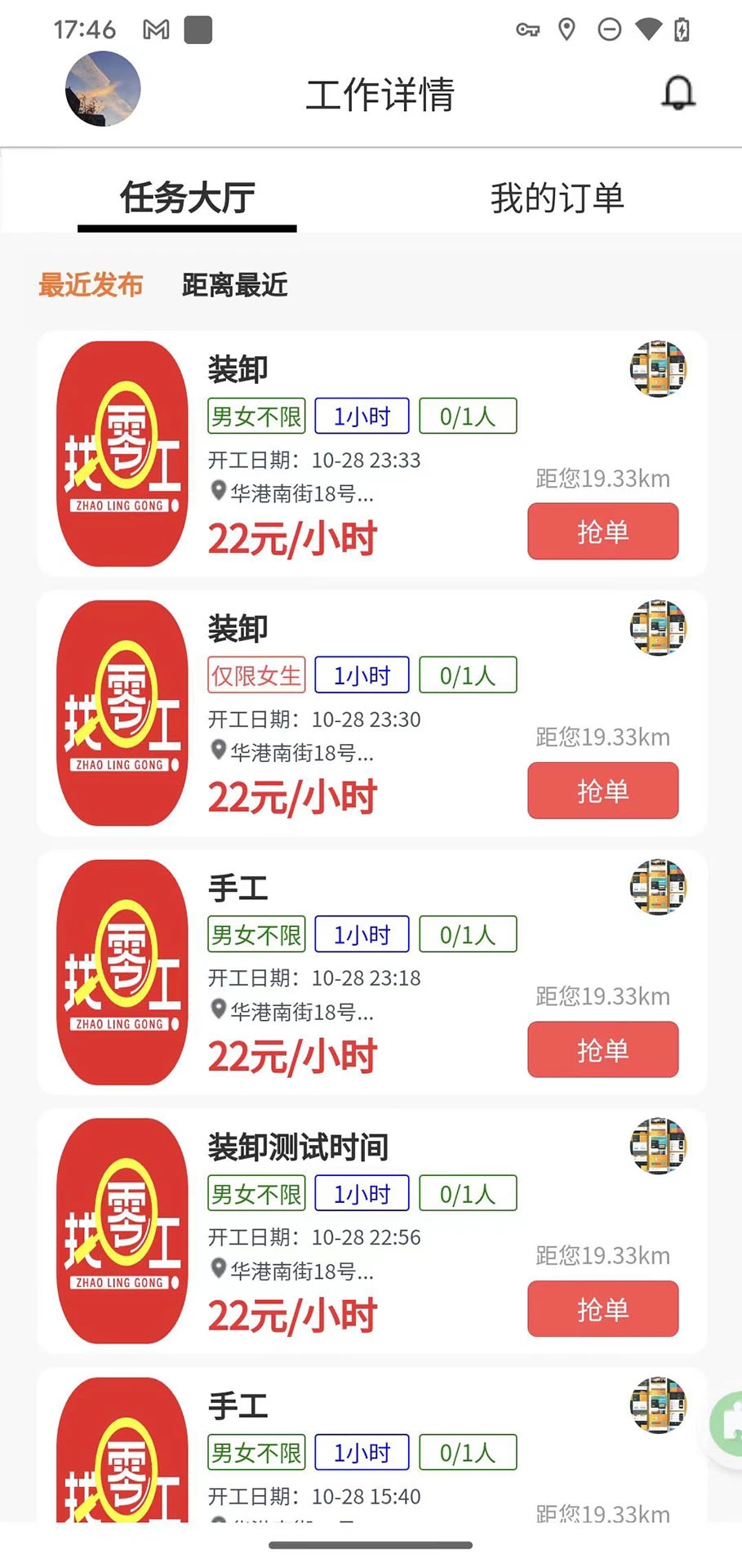Switch to the 我的订单 tab
Screen dimensions: 742x1568
tap(557, 196)
